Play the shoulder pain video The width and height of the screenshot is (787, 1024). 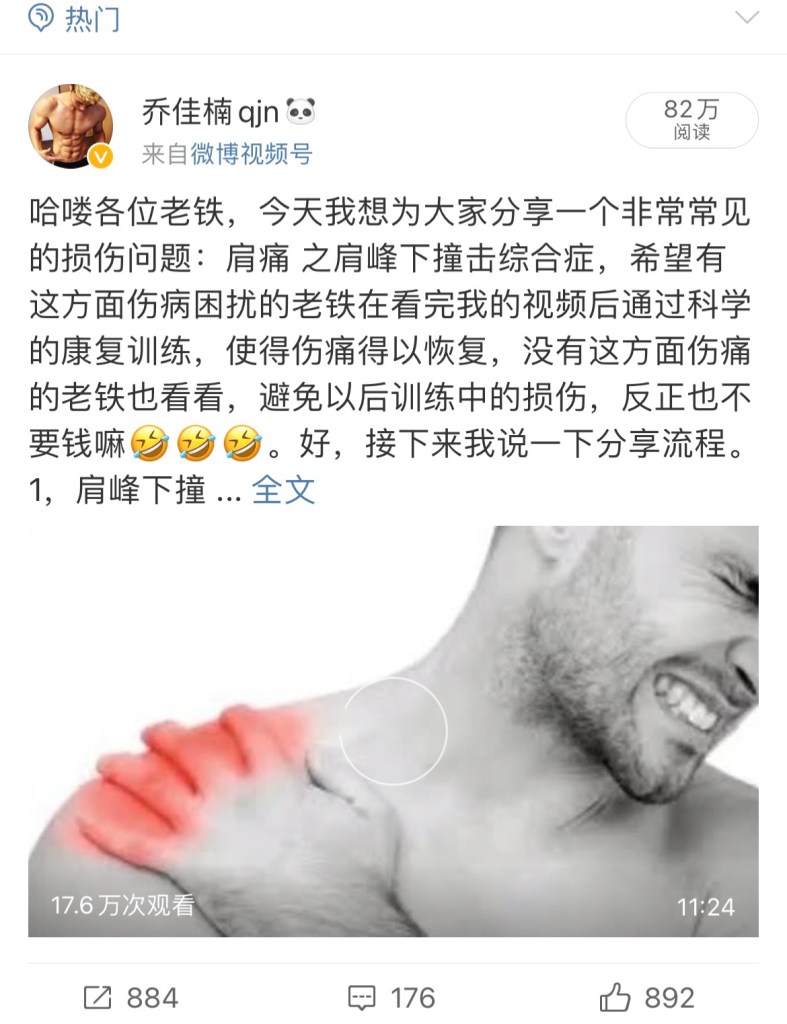393,731
